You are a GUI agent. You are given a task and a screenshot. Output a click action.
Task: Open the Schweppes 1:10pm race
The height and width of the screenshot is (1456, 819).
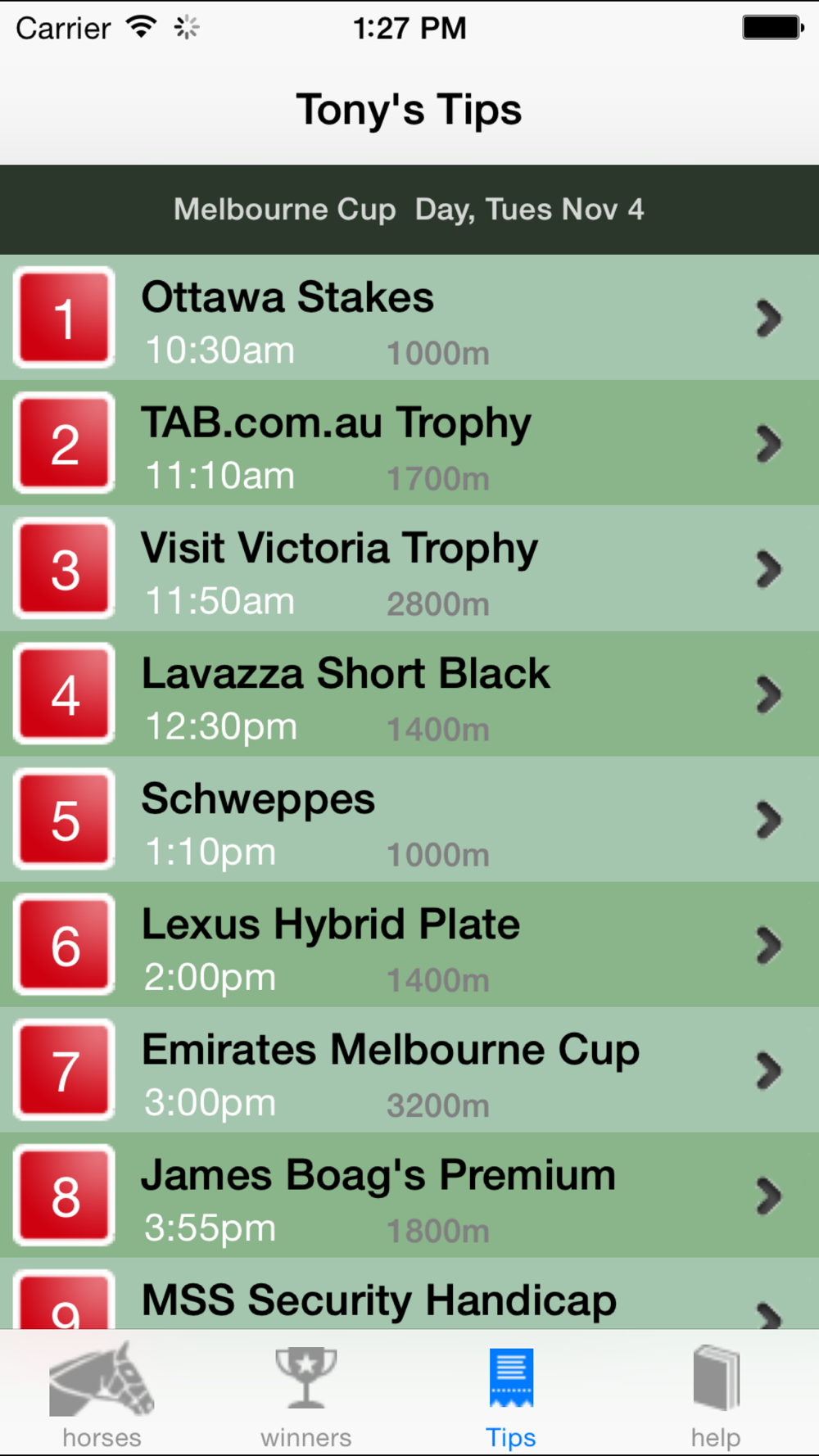(x=409, y=819)
